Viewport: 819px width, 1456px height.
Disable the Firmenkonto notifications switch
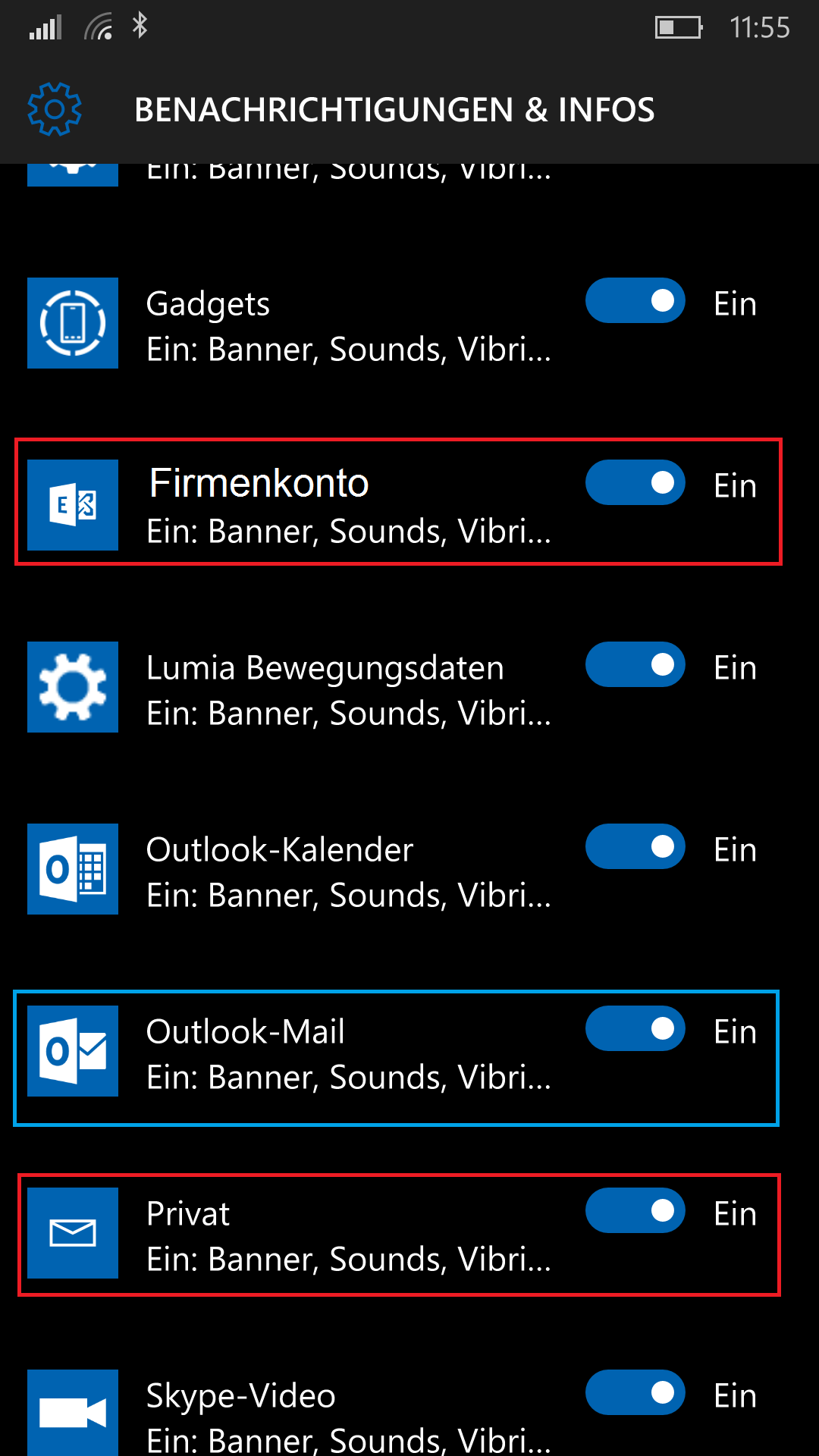pyautogui.click(x=635, y=482)
